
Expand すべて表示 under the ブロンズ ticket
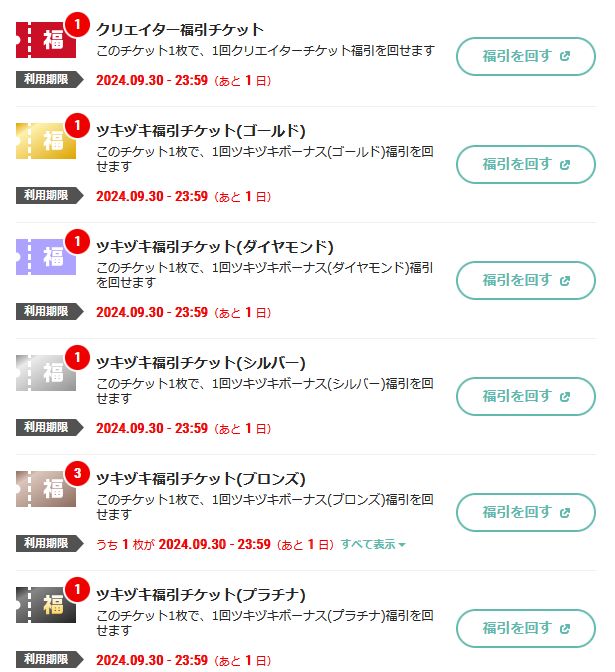[373, 544]
